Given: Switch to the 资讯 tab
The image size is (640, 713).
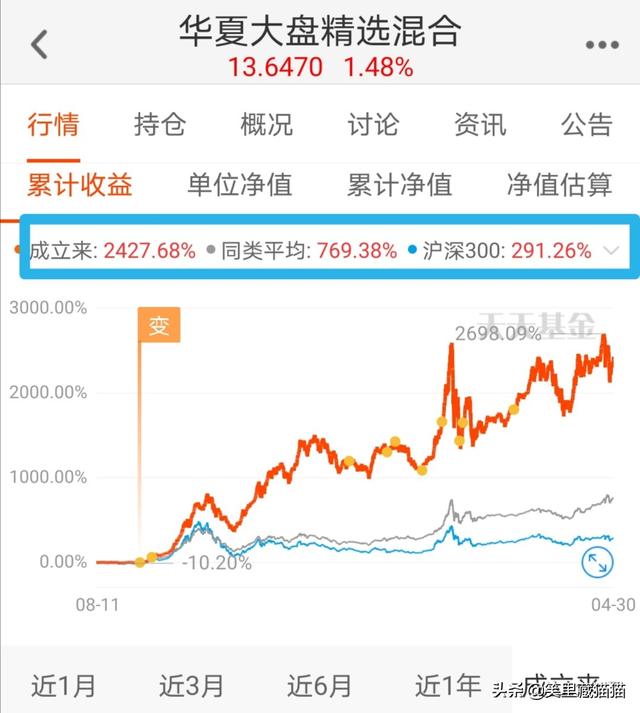Looking at the screenshot, I should point(480,125).
